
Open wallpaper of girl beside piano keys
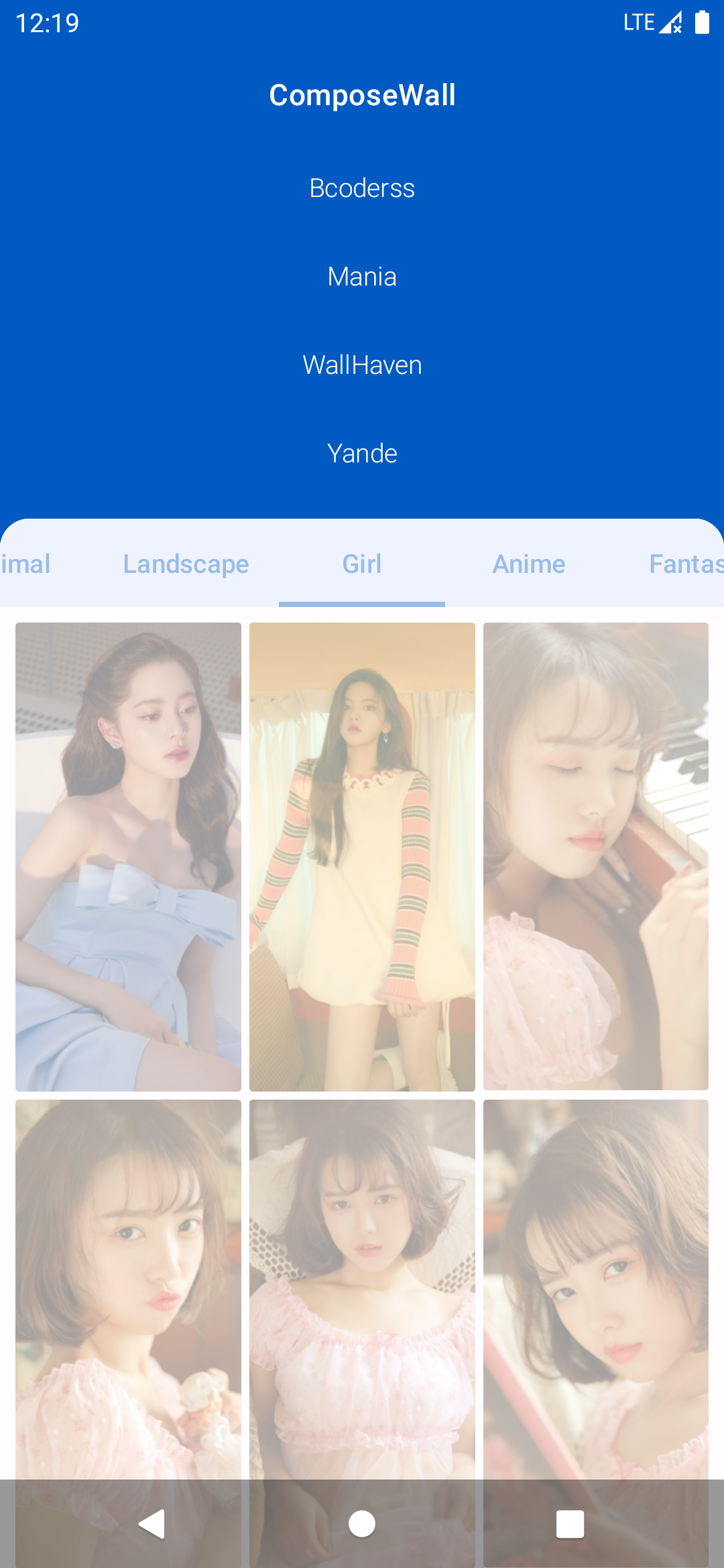596,856
